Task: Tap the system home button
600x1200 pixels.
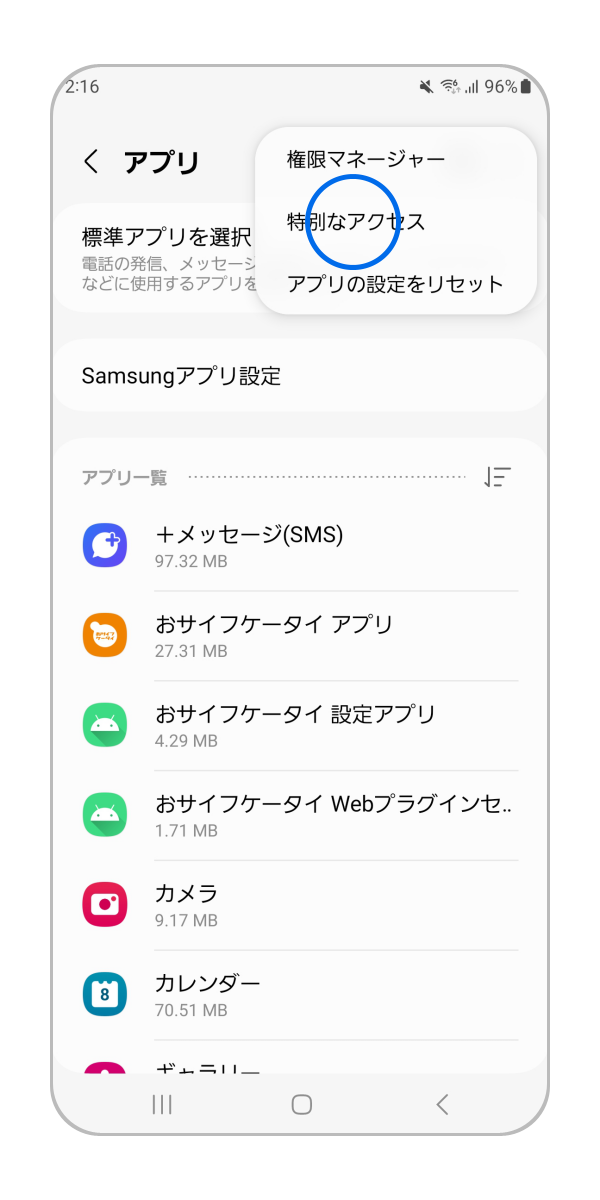Action: 301,1104
